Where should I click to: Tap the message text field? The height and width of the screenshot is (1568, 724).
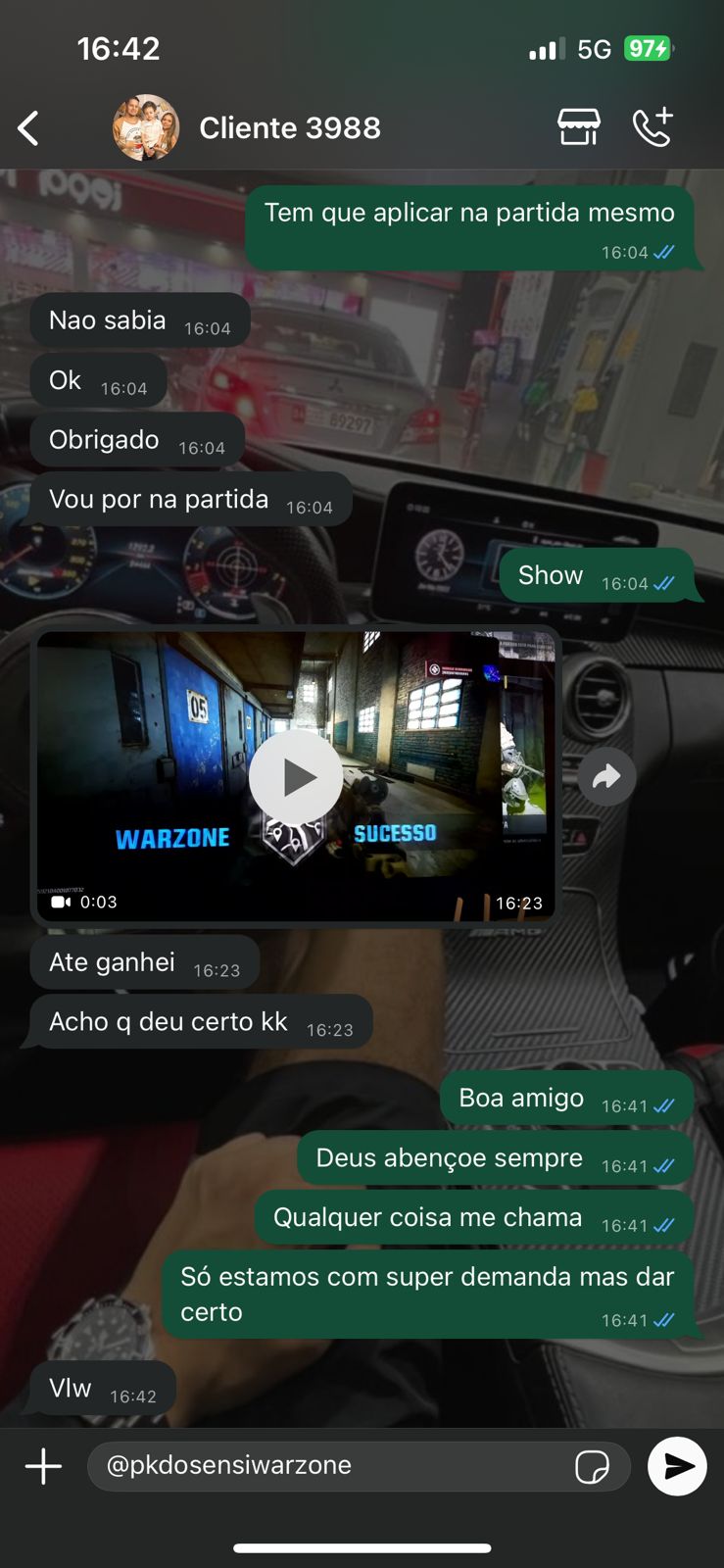[x=333, y=1466]
